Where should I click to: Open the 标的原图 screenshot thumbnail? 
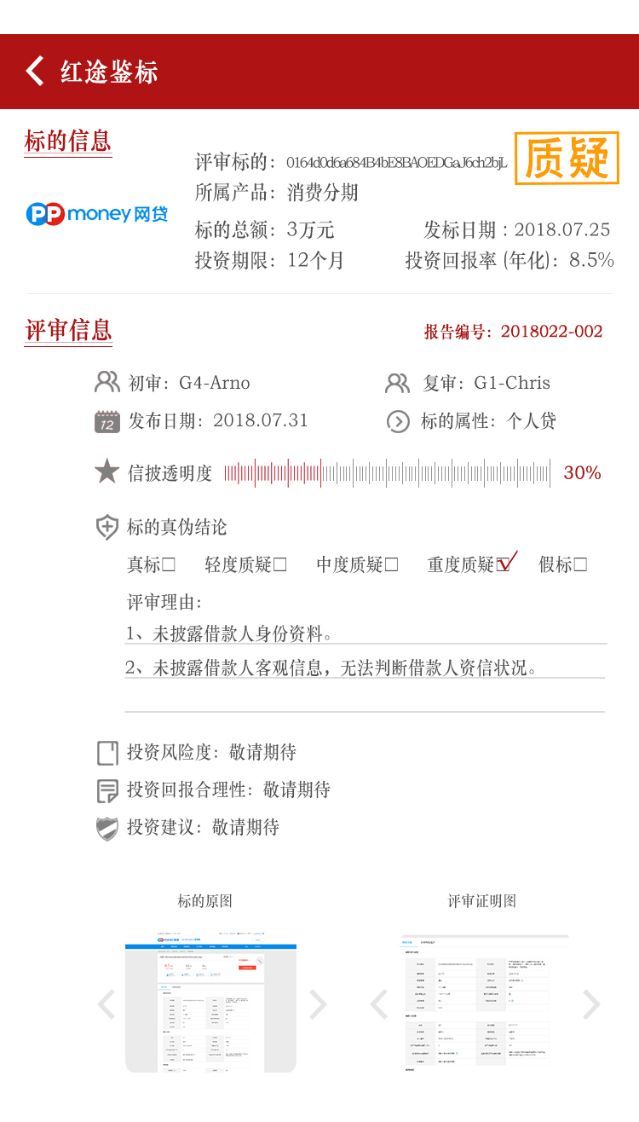(x=210, y=1001)
